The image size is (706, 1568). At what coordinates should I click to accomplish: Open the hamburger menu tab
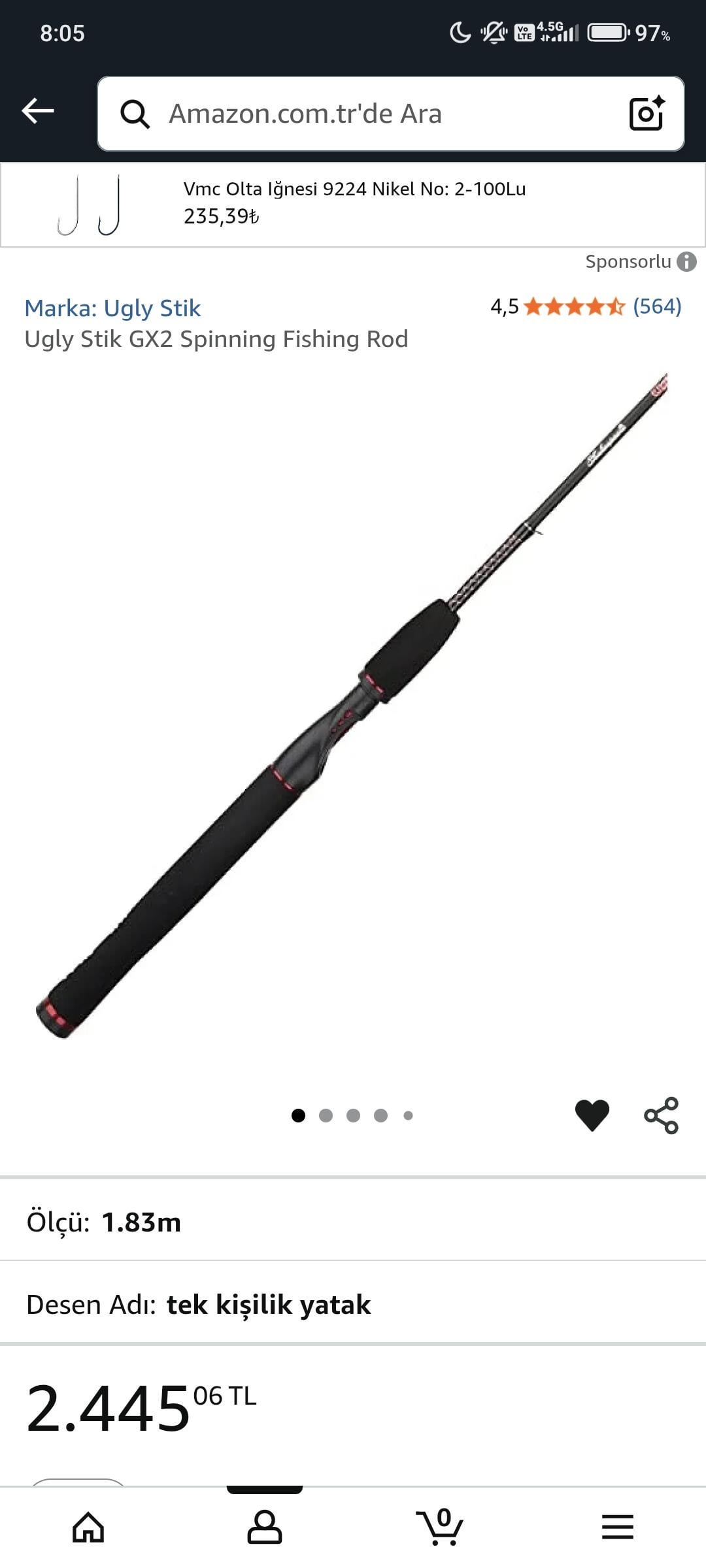point(618,1527)
